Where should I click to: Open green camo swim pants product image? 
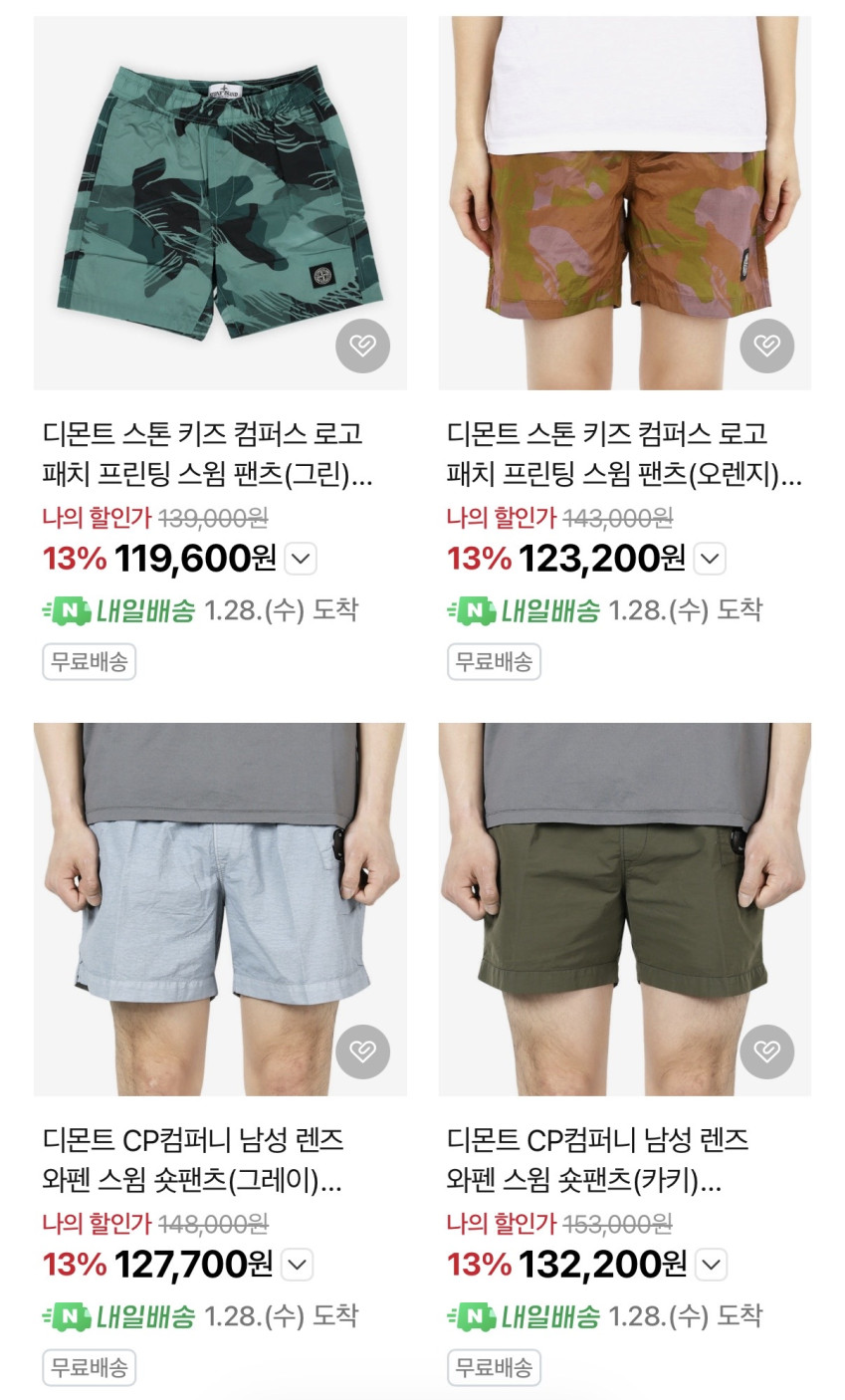click(220, 189)
